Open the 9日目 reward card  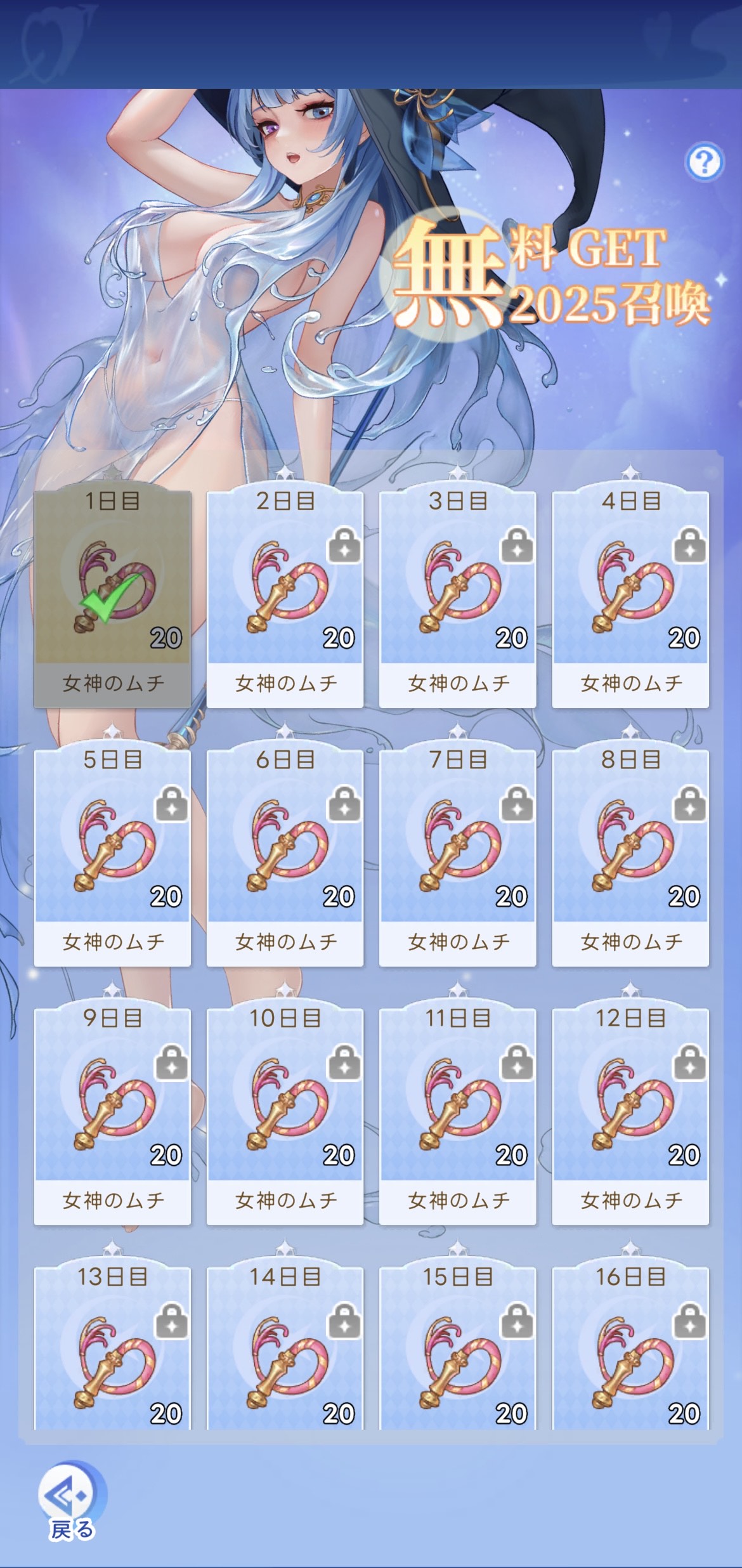(112, 1115)
